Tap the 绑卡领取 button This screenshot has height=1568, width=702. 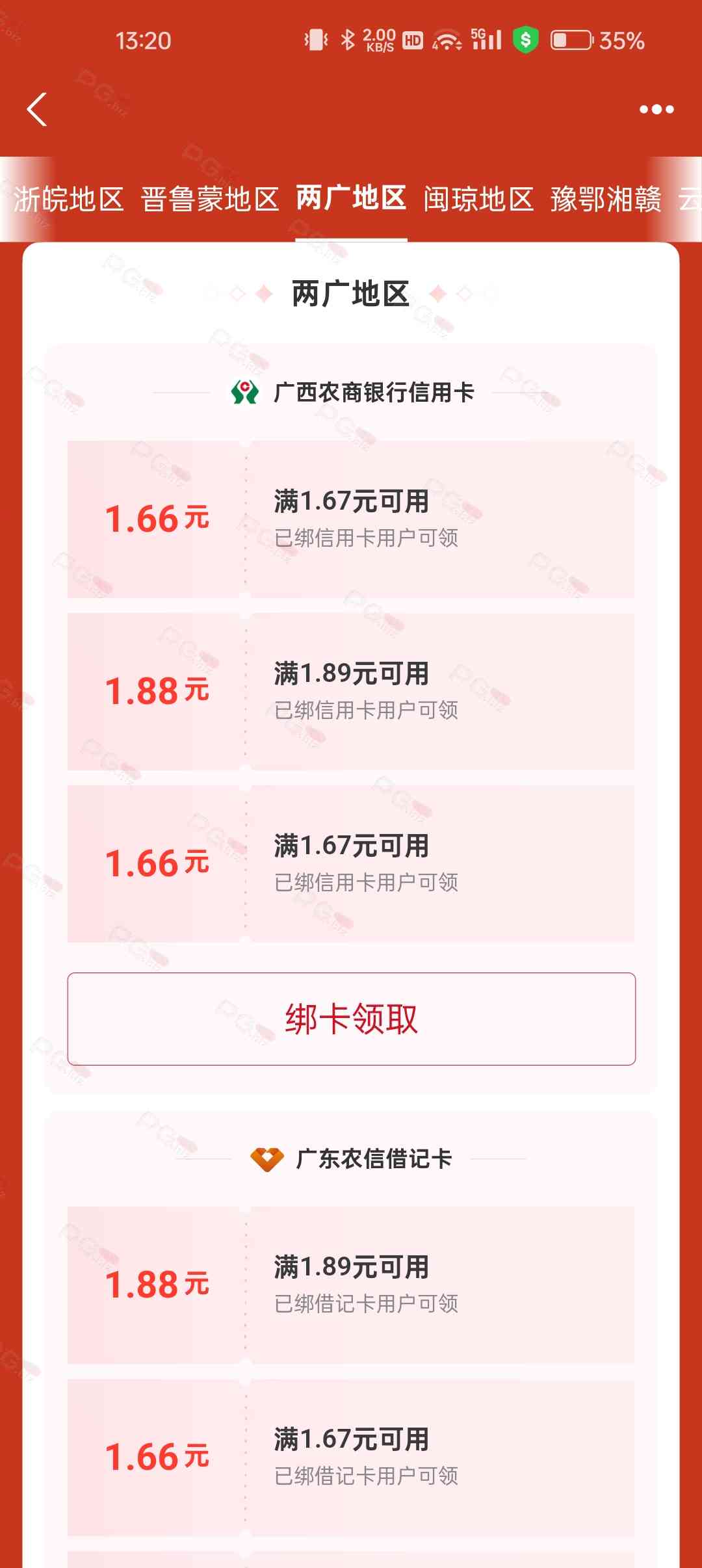(x=351, y=1019)
